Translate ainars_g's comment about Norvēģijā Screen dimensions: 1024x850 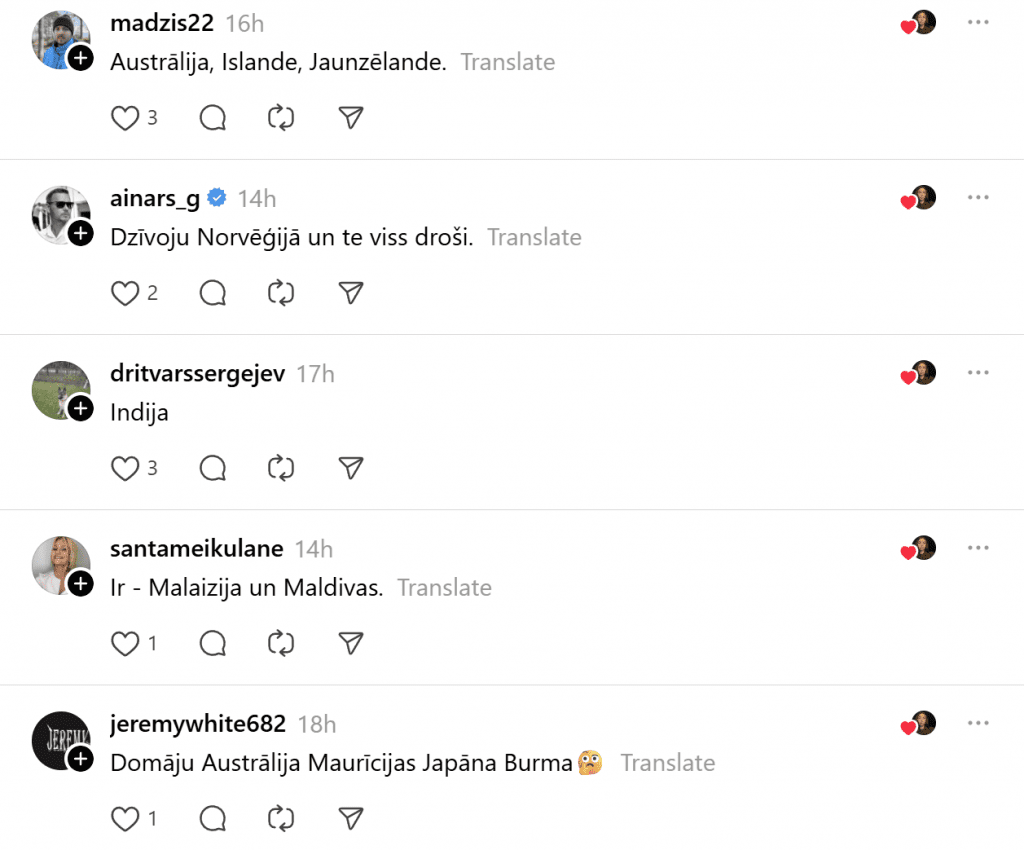point(534,237)
